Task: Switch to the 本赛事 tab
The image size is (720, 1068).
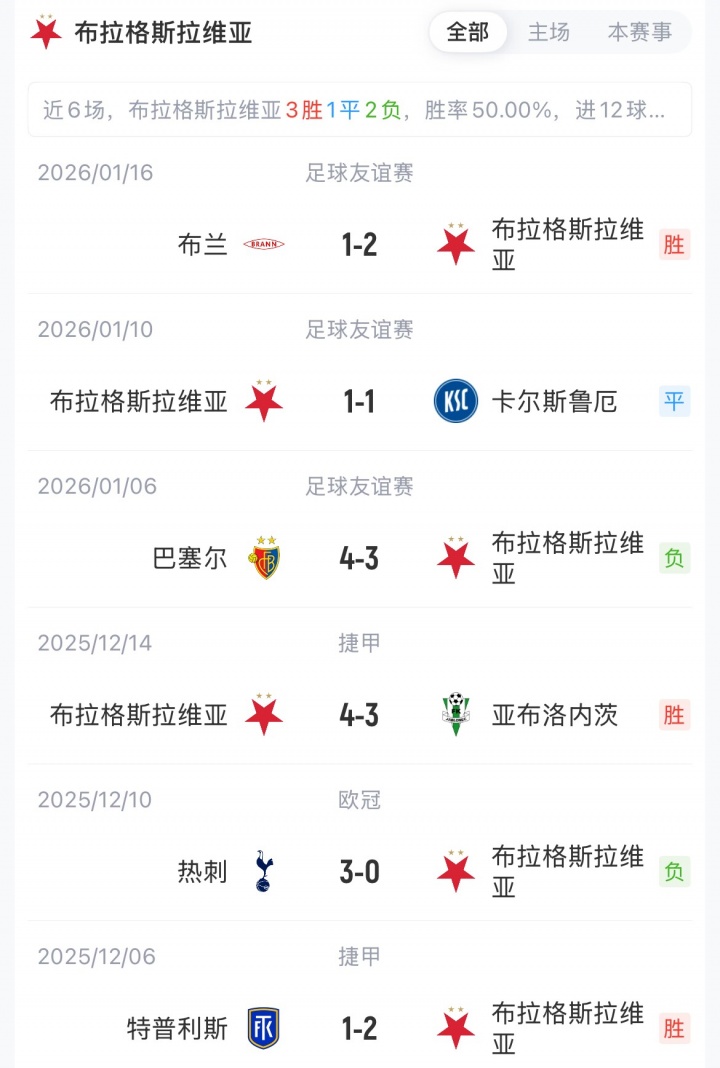Action: (x=640, y=33)
